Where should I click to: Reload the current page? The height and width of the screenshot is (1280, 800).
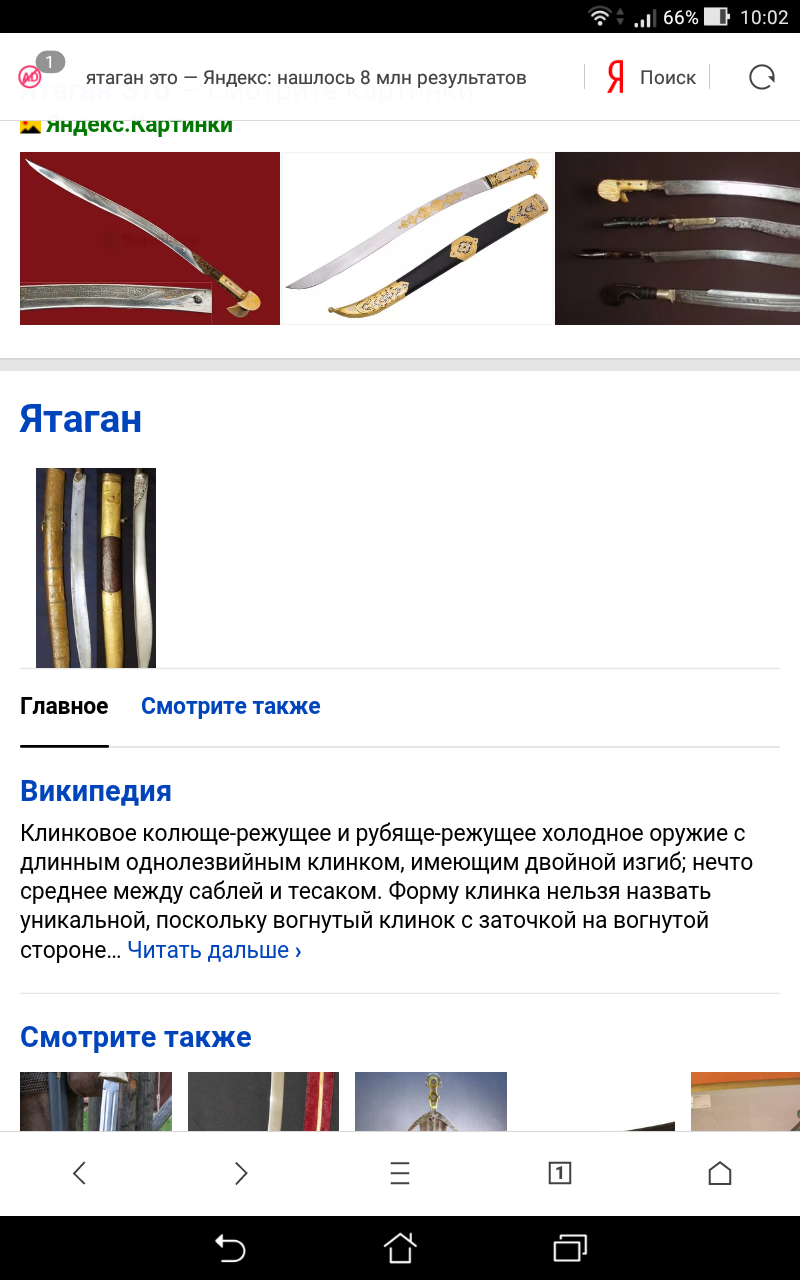(x=762, y=77)
